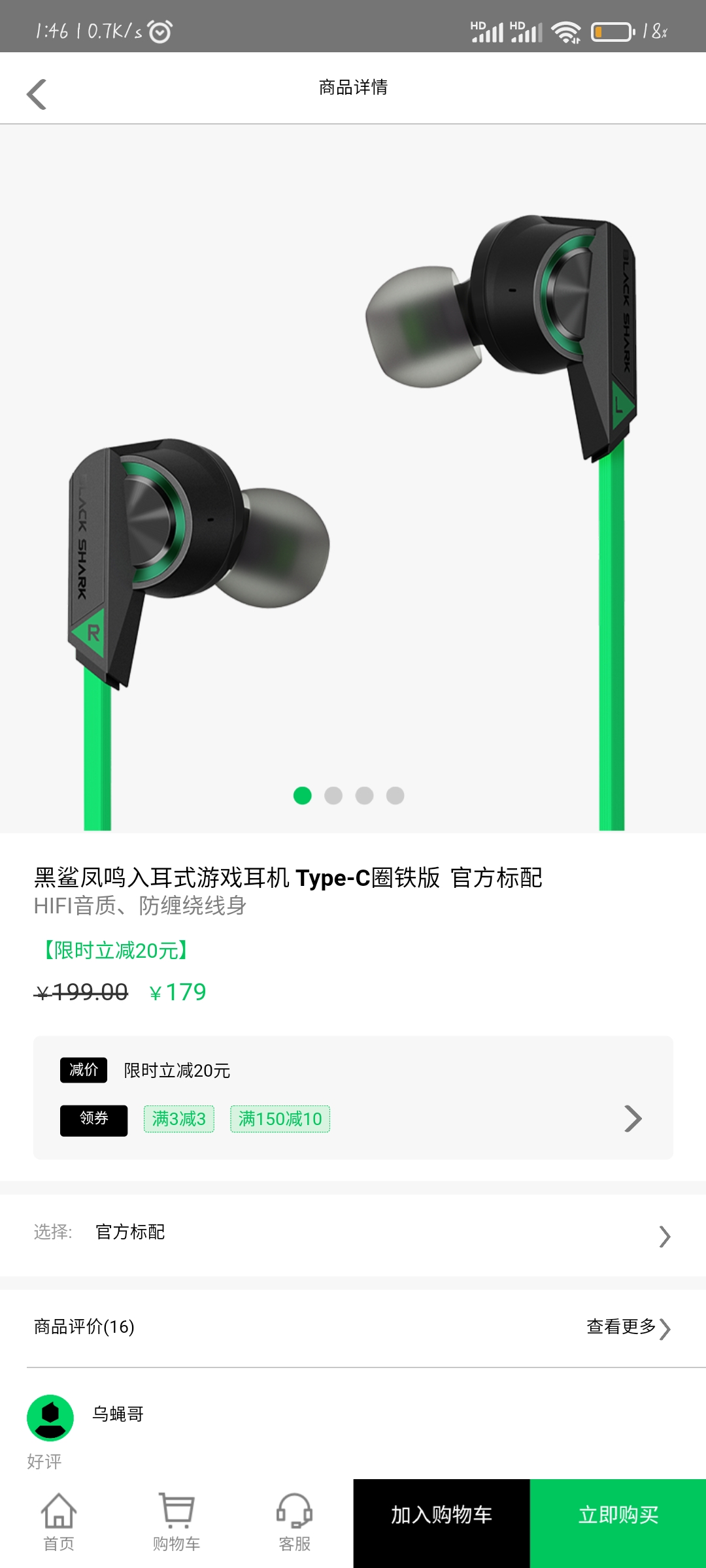Open the earphone product image

pos(353,478)
